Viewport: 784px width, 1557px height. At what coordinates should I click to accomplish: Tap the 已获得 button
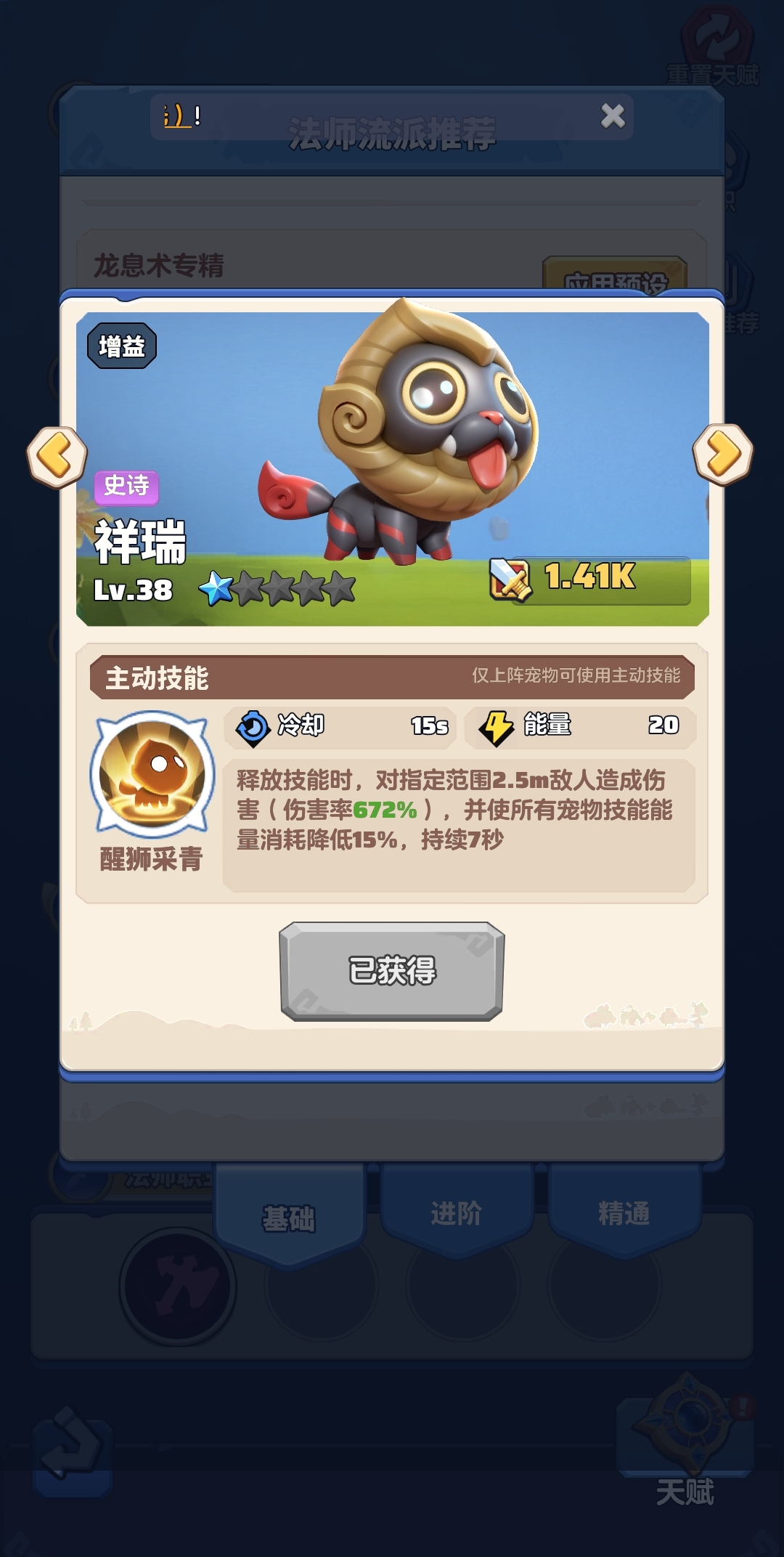click(392, 971)
